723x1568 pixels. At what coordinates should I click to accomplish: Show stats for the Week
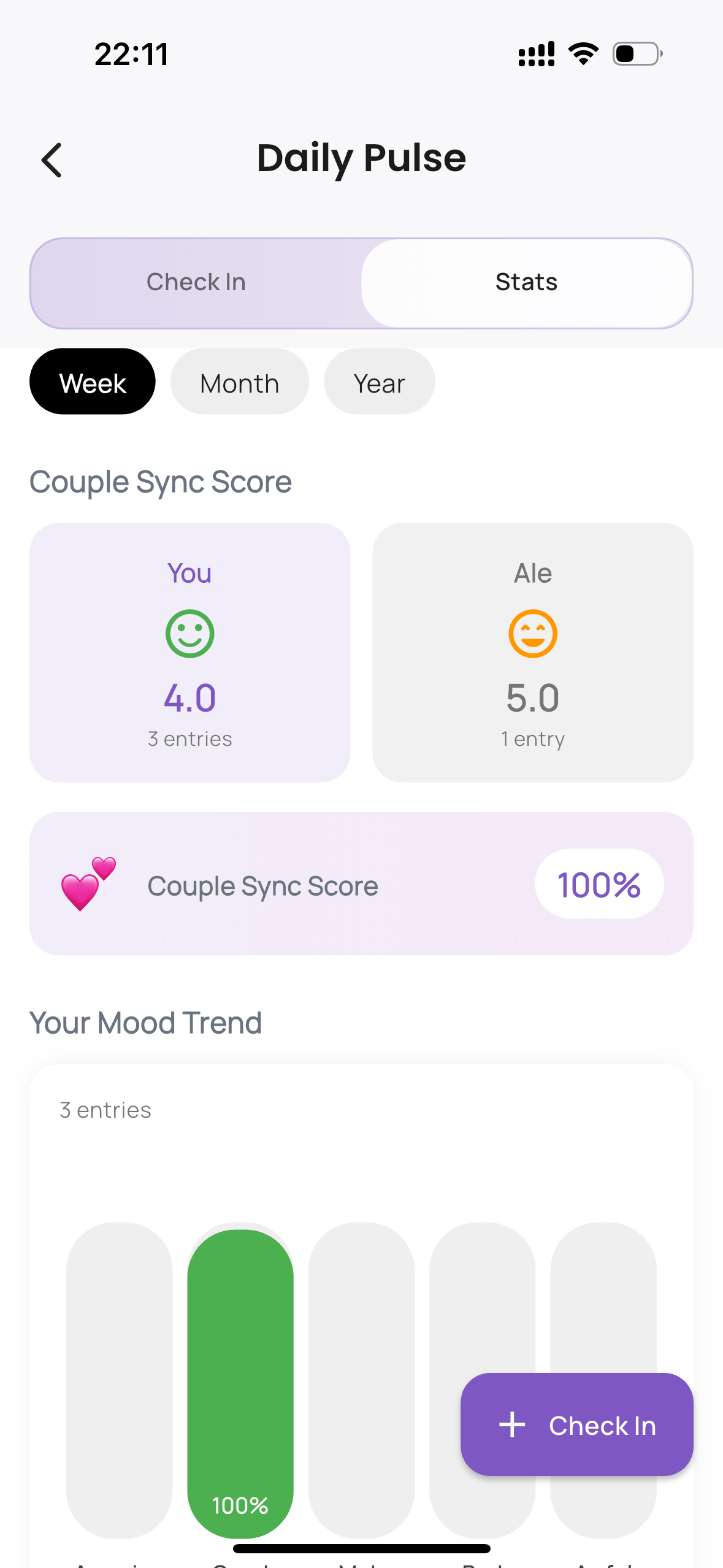93,383
